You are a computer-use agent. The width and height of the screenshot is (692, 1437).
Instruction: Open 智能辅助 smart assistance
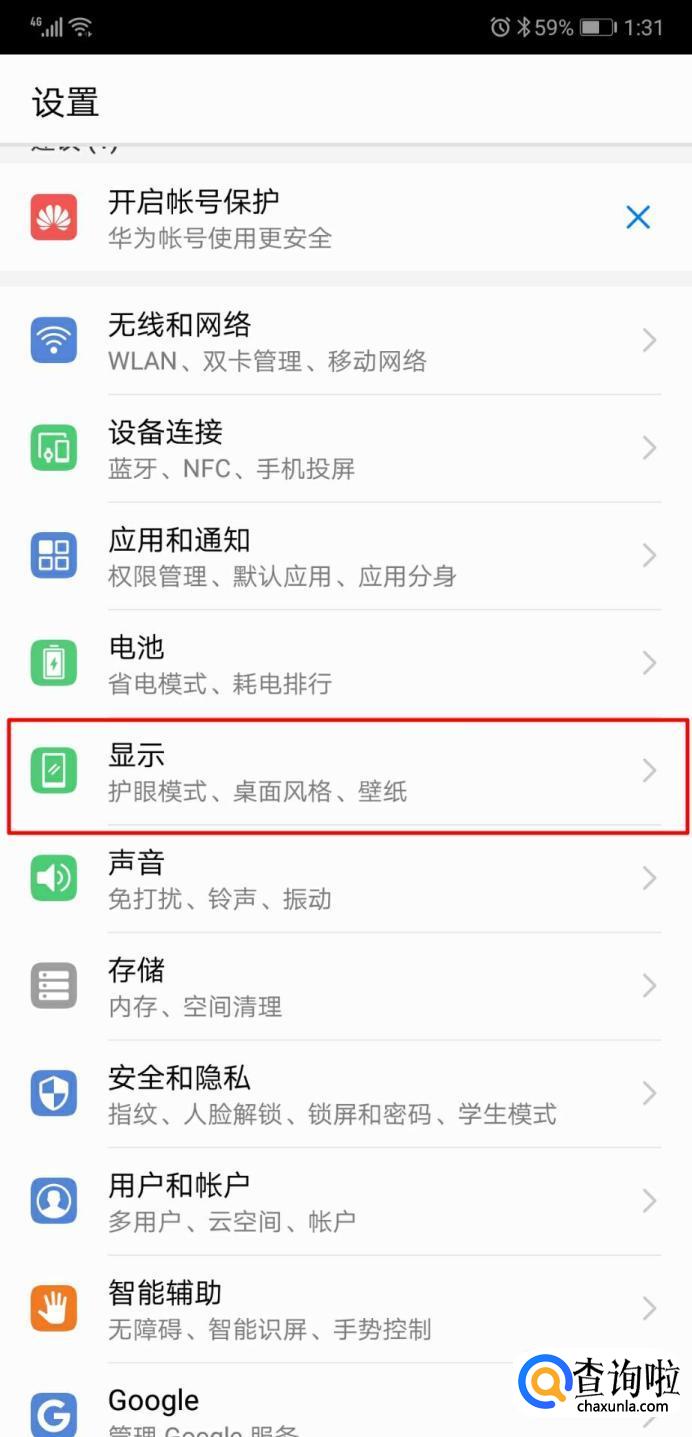pyautogui.click(x=346, y=1310)
